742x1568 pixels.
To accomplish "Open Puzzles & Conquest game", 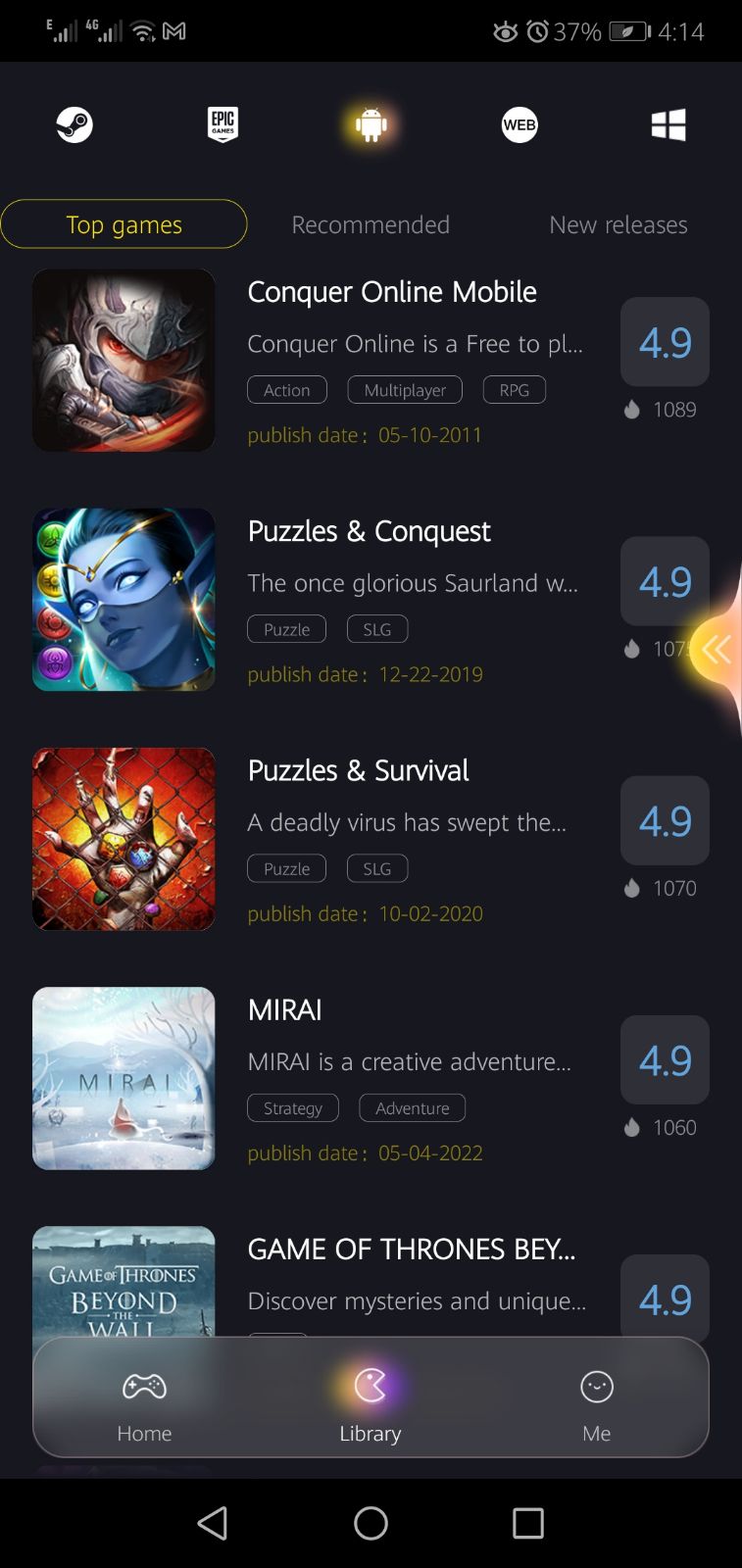I will tap(369, 531).
